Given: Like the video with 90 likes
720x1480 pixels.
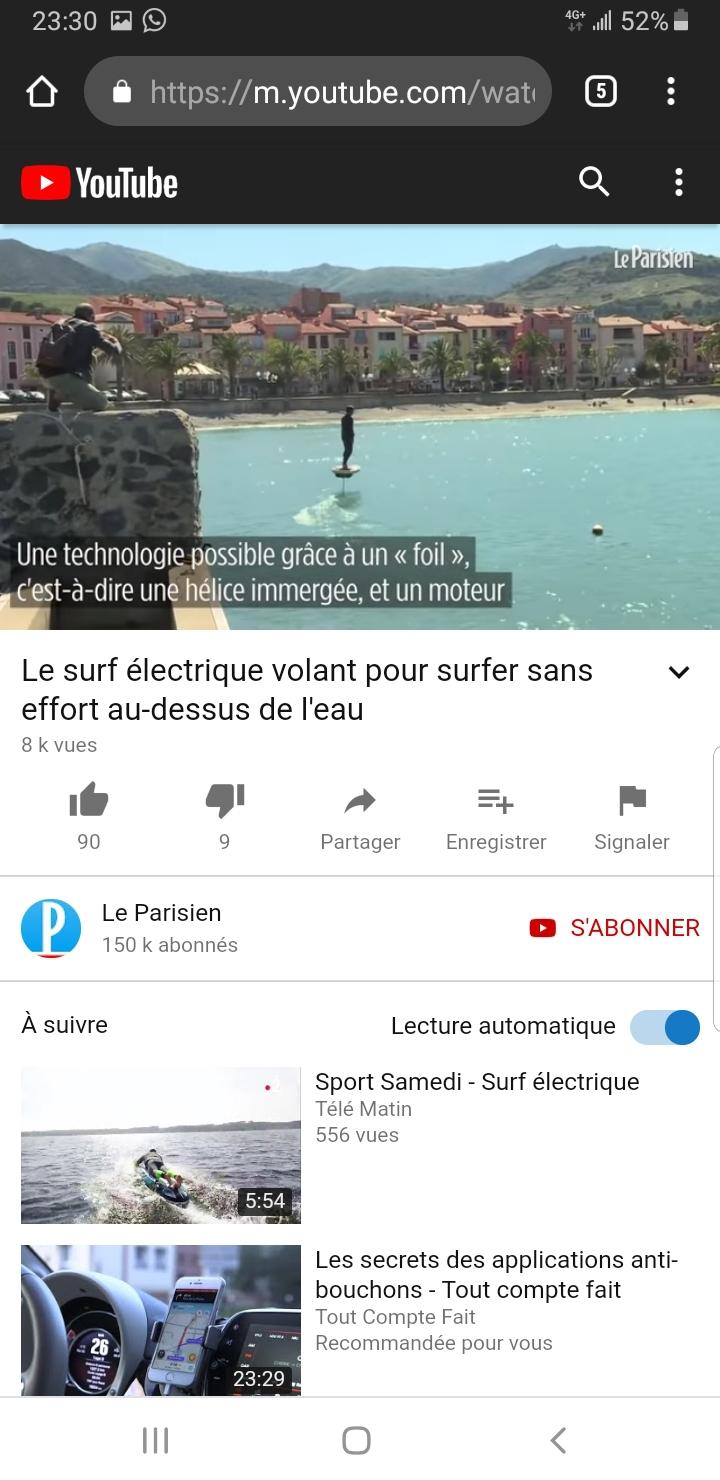Looking at the screenshot, I should point(89,817).
